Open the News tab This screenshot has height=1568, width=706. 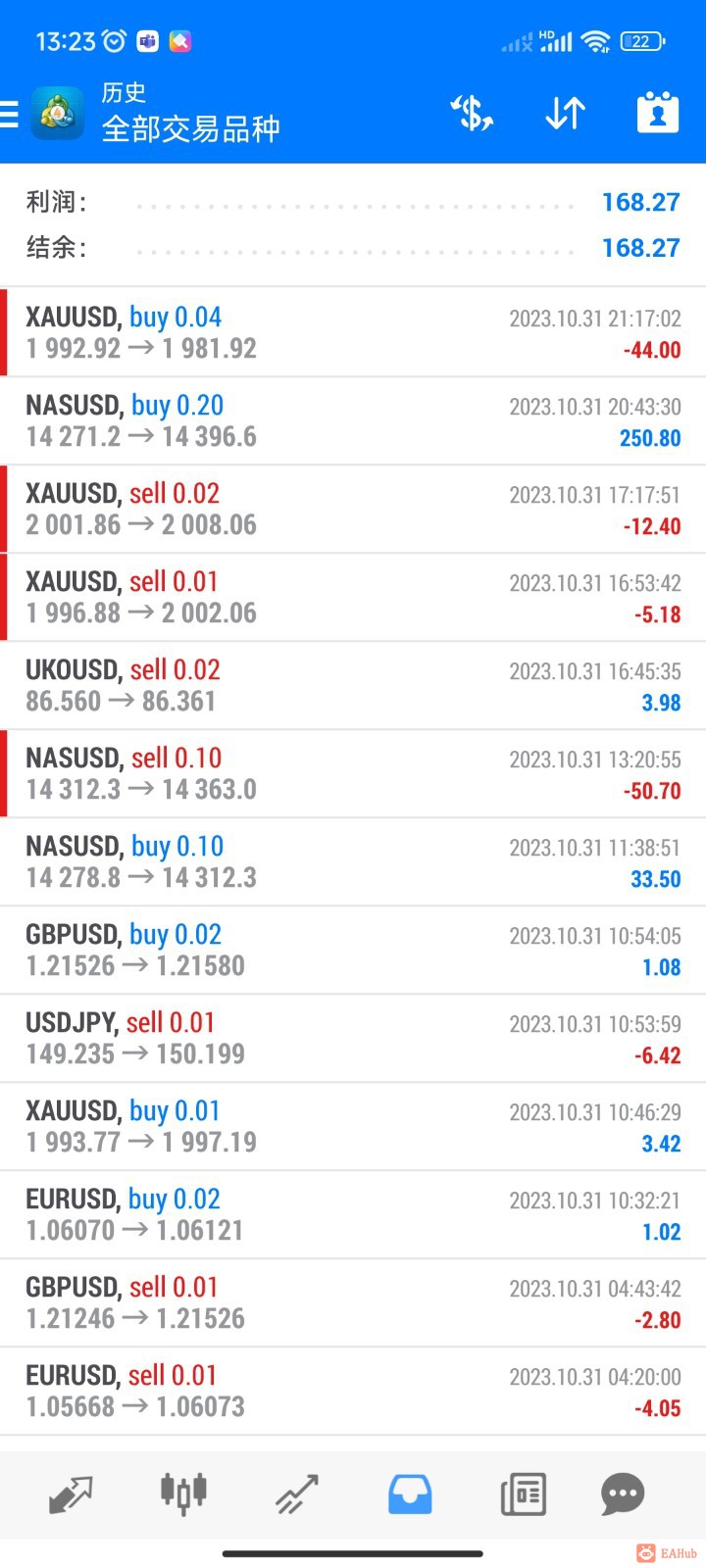pyautogui.click(x=523, y=1494)
